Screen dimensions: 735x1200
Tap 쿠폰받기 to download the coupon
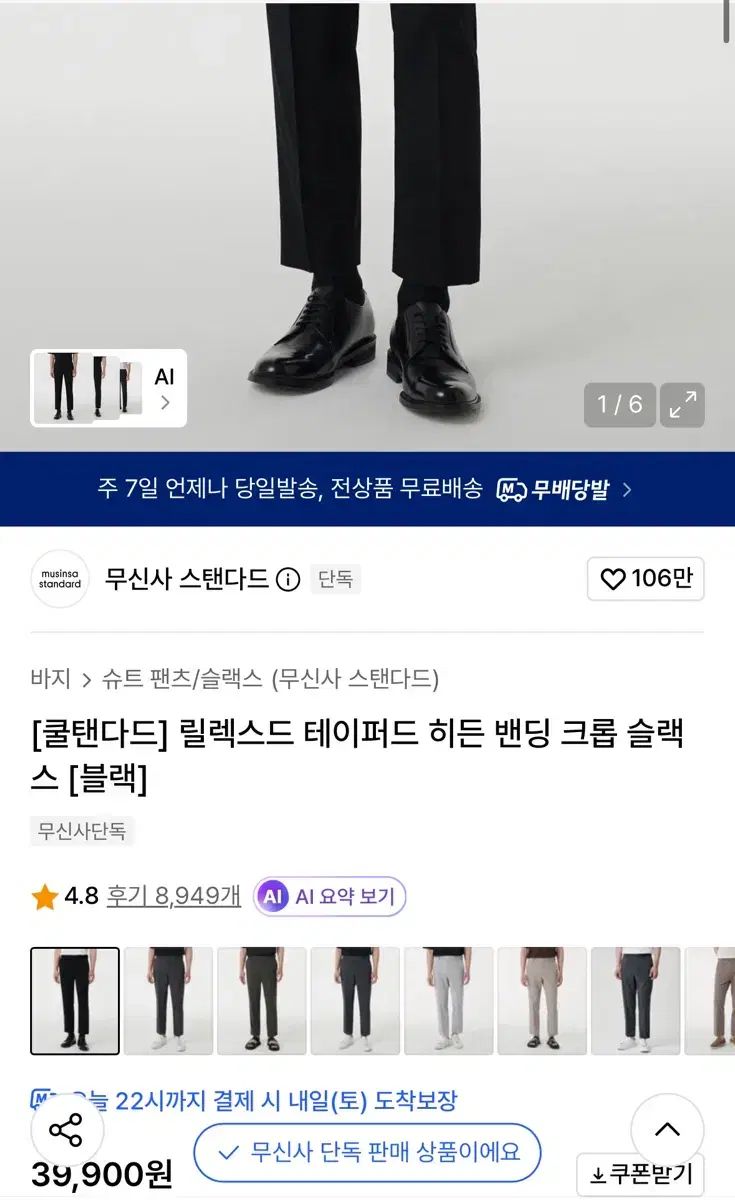640,1174
